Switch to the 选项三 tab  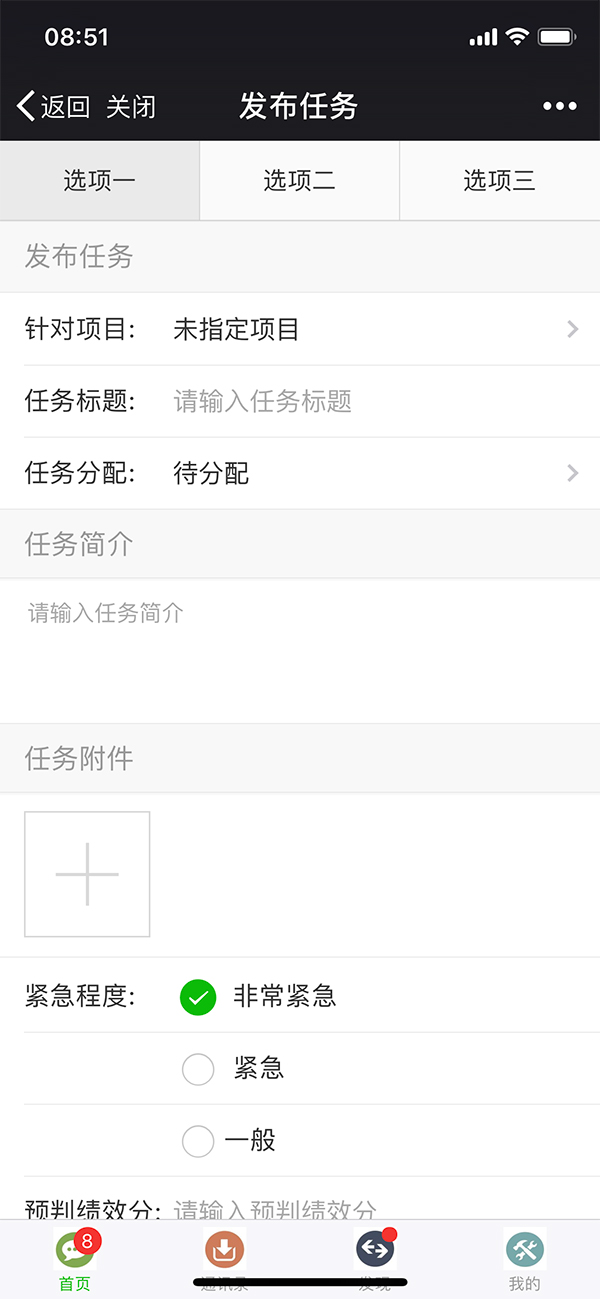[500, 181]
